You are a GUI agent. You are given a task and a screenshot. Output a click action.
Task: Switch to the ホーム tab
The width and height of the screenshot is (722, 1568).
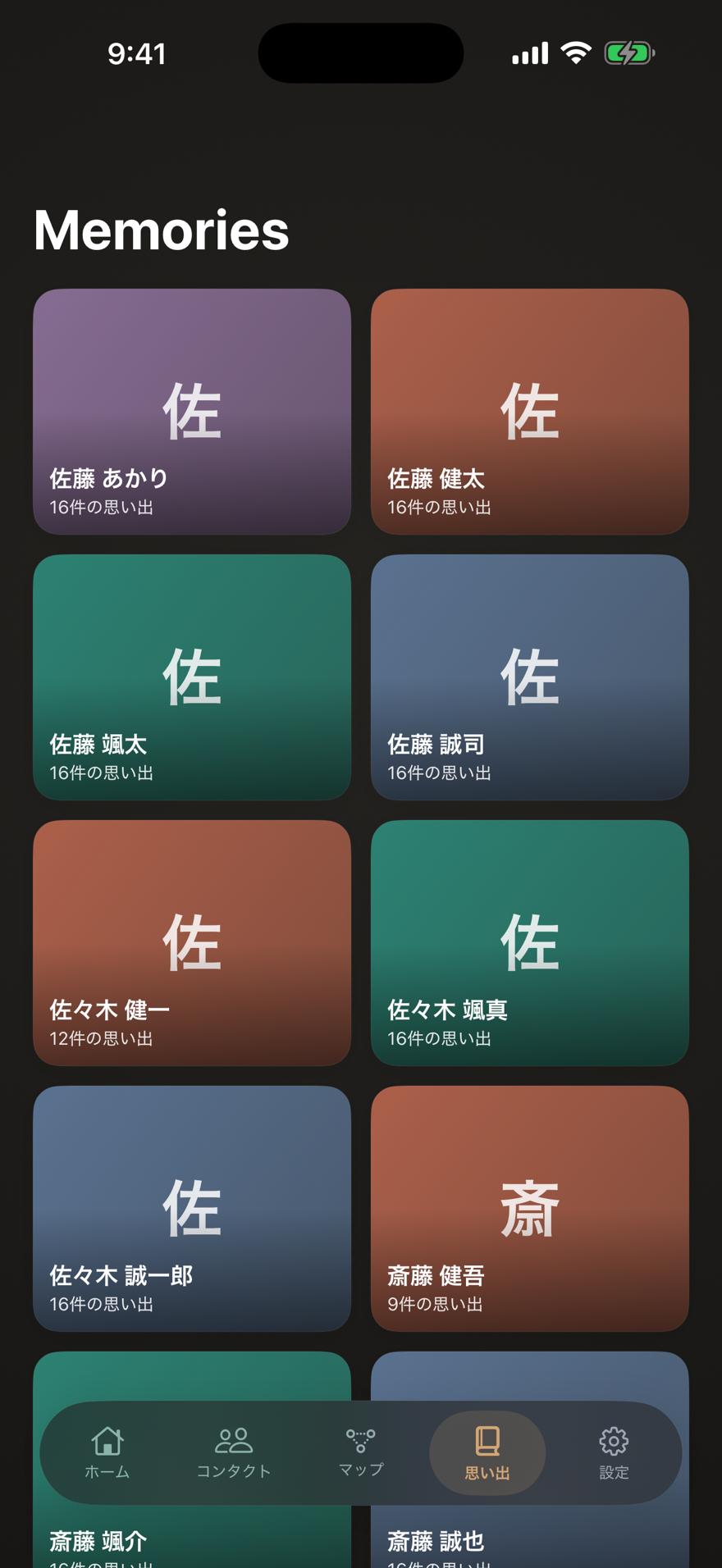(x=107, y=1452)
